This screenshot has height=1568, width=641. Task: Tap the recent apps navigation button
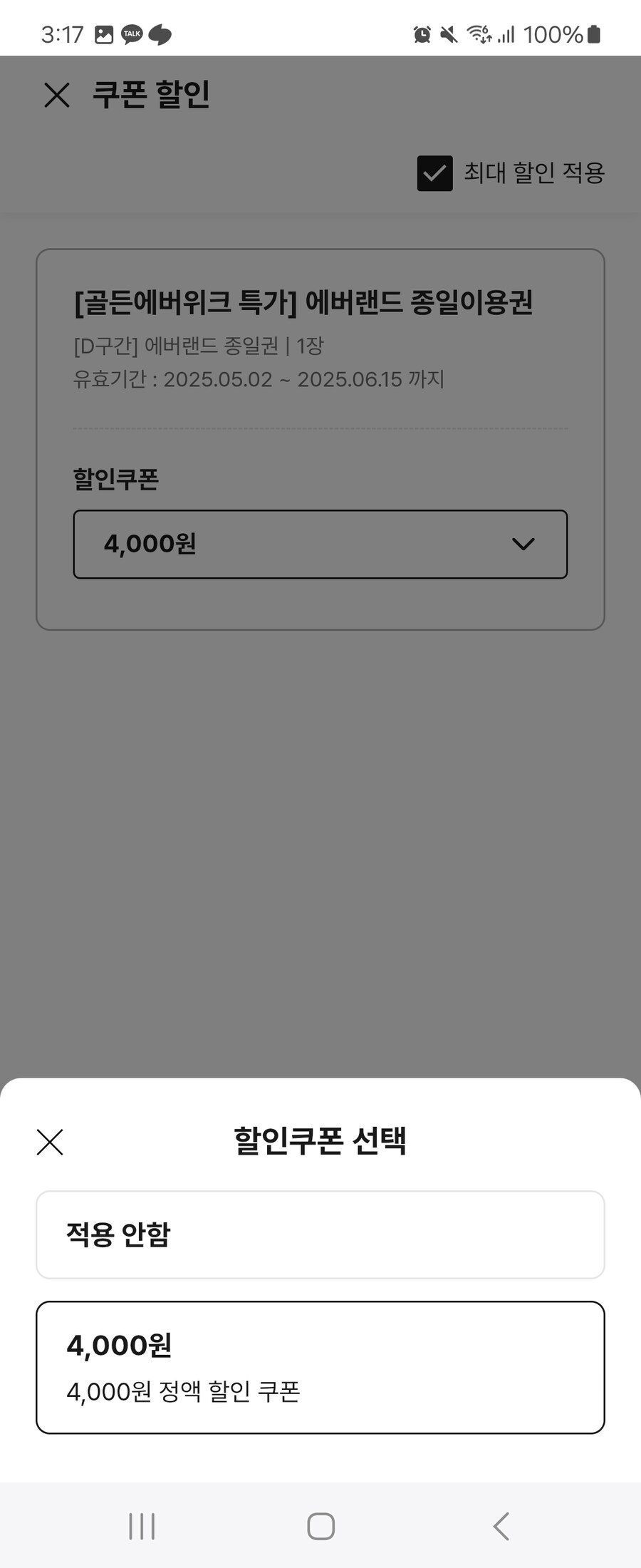142,1525
